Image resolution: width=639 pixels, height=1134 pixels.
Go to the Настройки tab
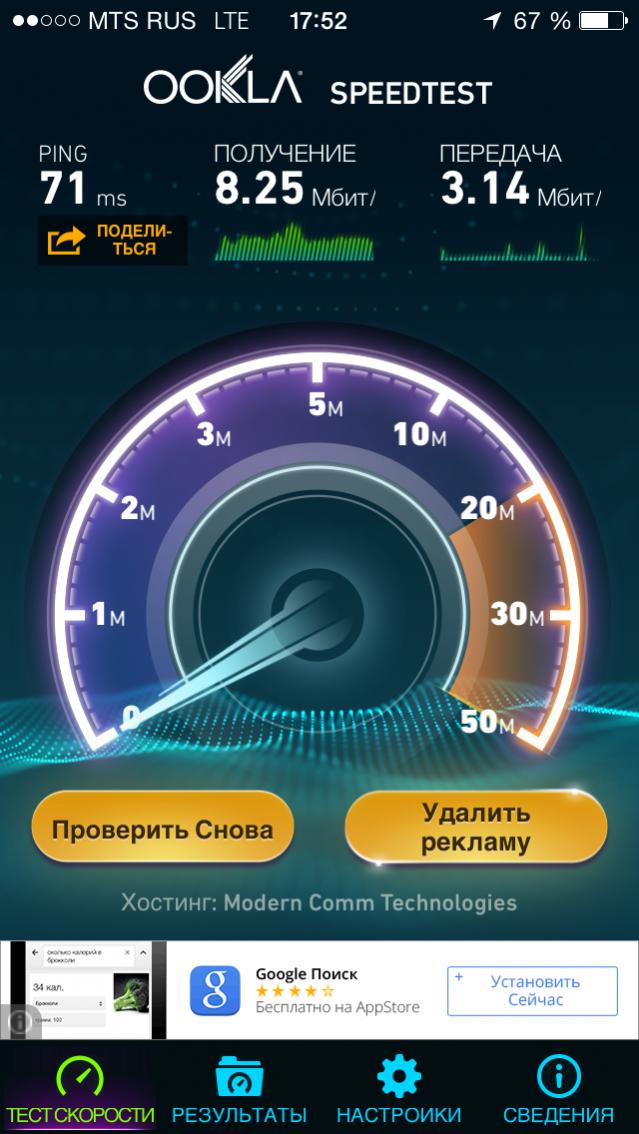[398, 1088]
